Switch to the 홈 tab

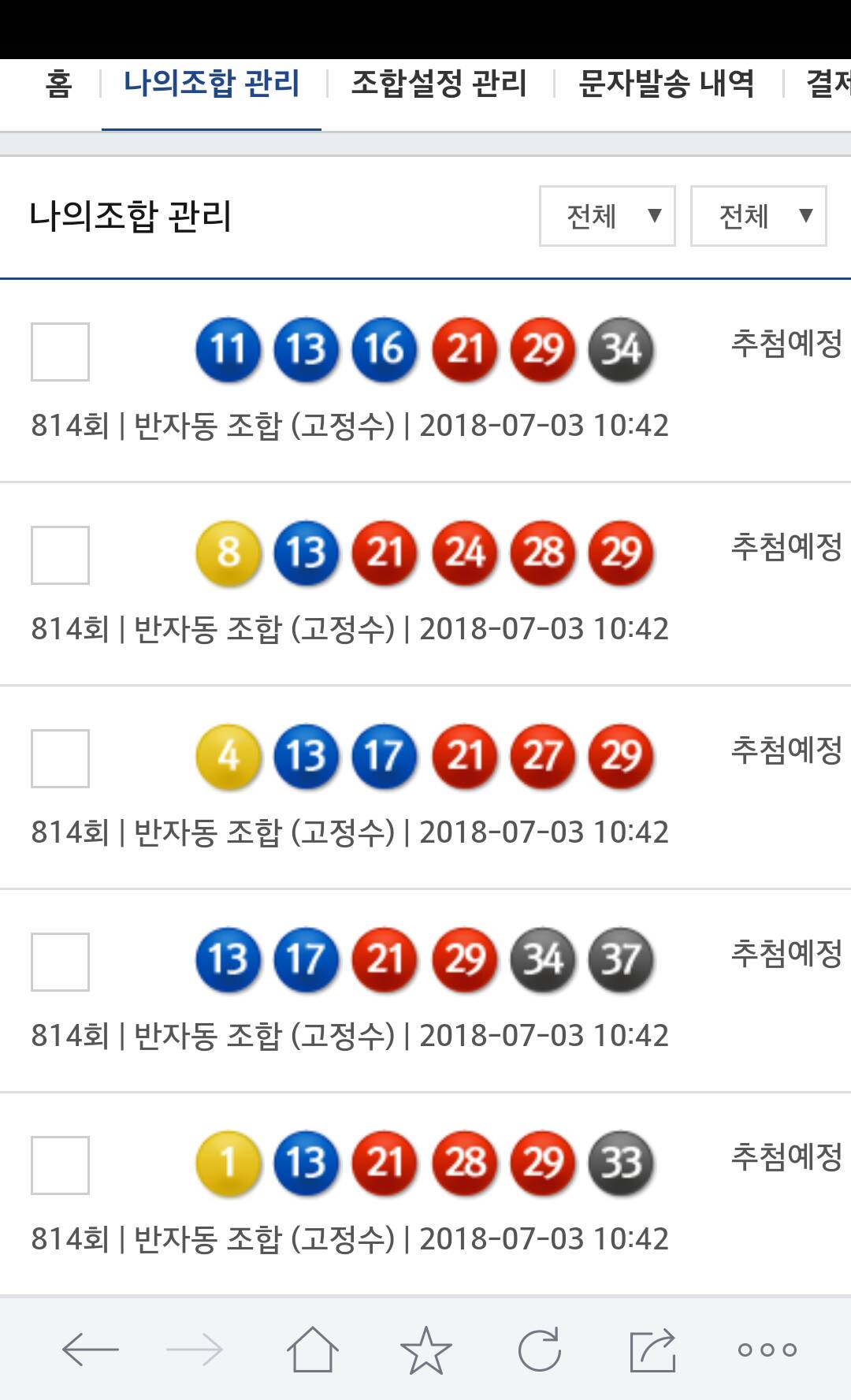point(59,84)
